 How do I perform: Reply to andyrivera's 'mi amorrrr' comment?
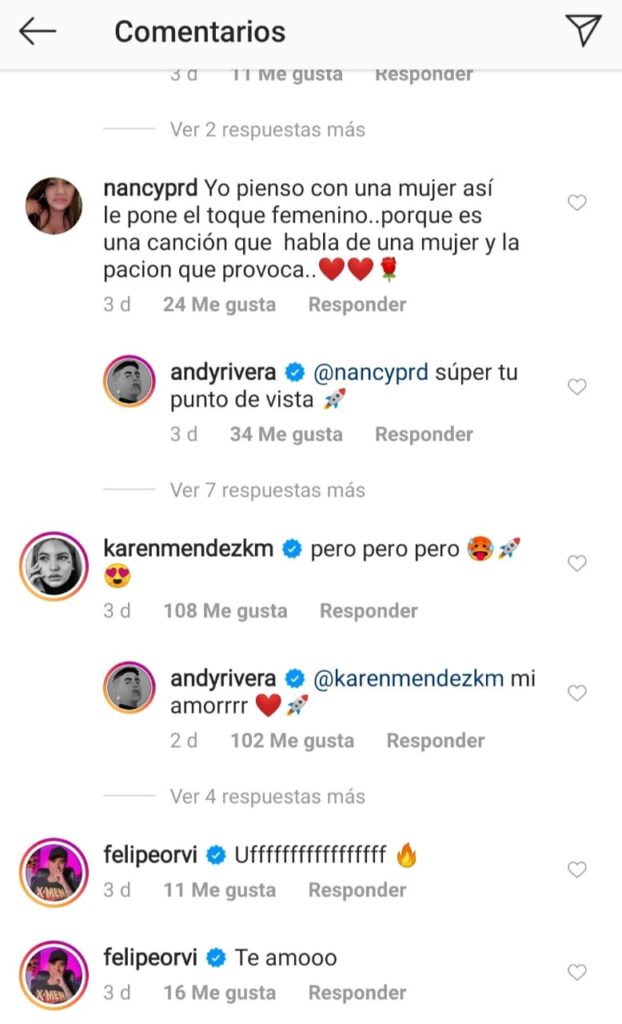point(435,741)
